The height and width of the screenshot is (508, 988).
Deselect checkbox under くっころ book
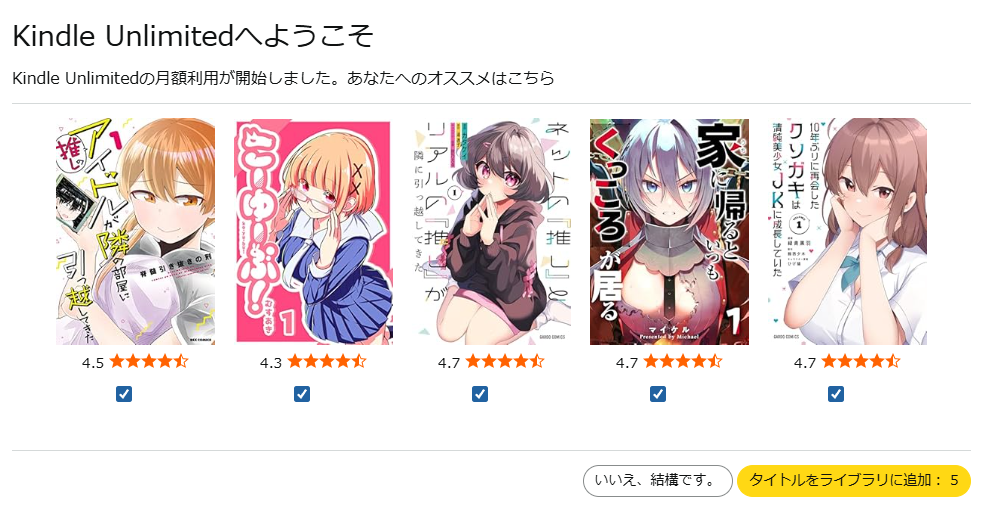click(x=658, y=394)
